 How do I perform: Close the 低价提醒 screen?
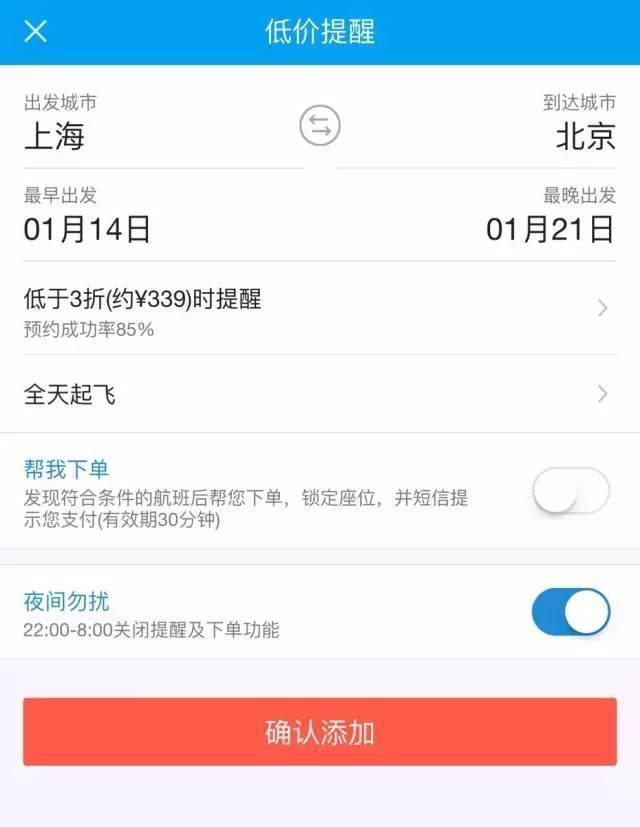pos(35,31)
